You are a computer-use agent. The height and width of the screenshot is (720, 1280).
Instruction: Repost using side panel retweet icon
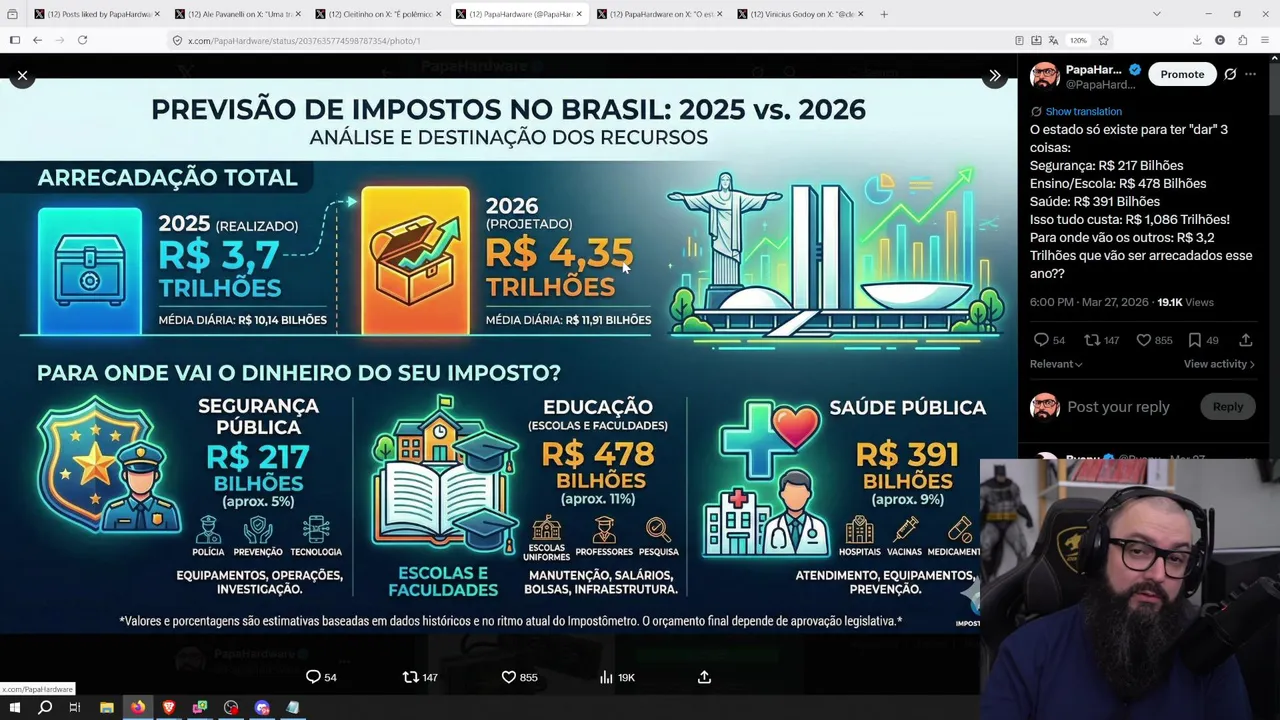pos(1092,340)
